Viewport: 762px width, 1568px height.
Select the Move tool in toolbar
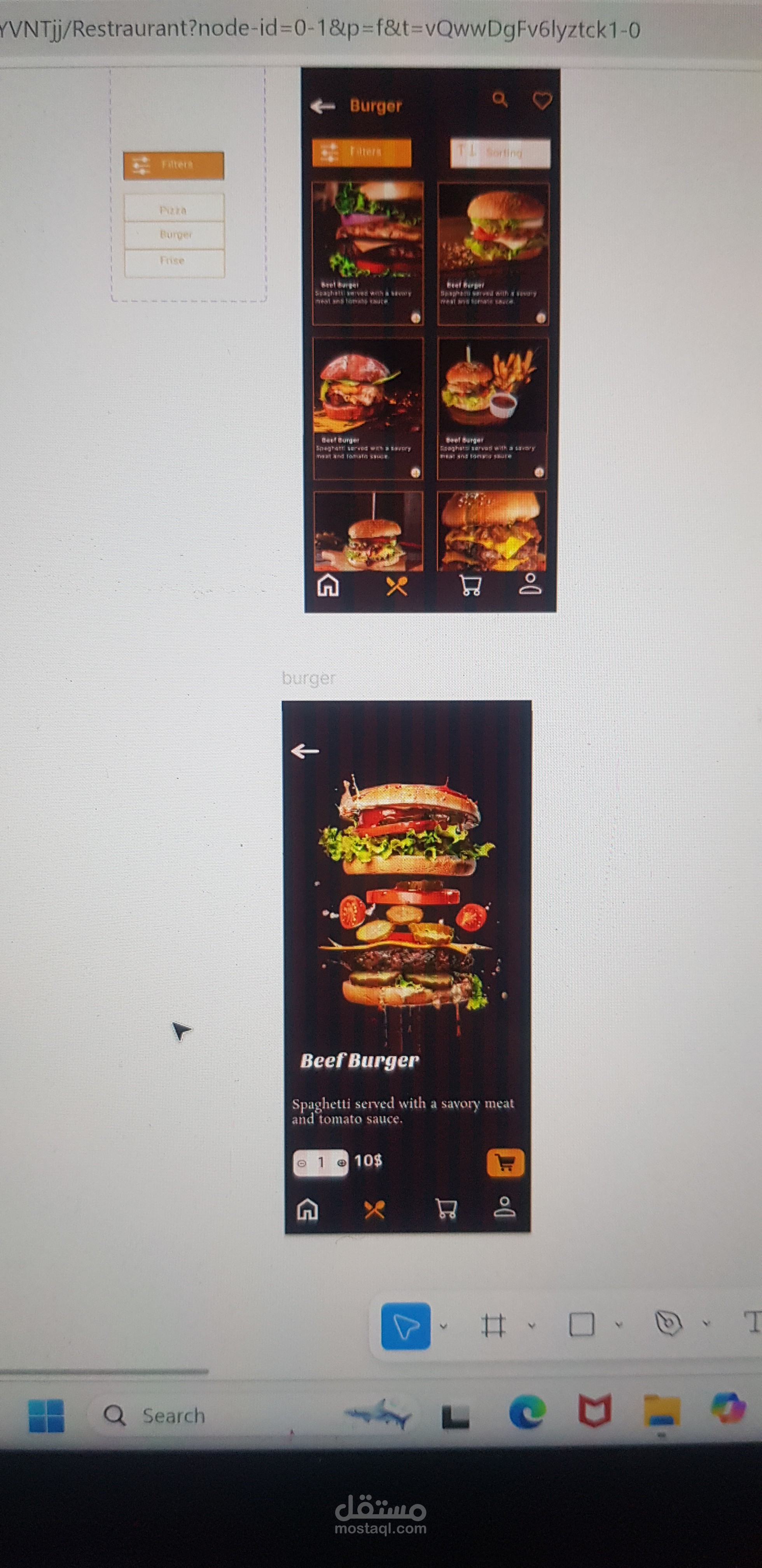(405, 1326)
